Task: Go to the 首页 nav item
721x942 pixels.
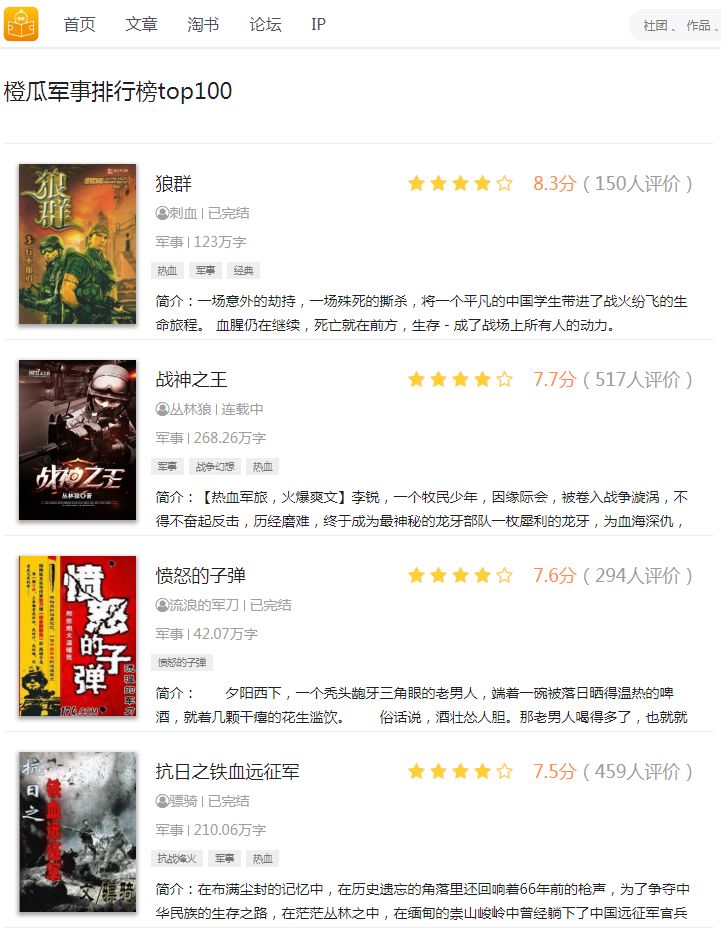Action: click(79, 24)
